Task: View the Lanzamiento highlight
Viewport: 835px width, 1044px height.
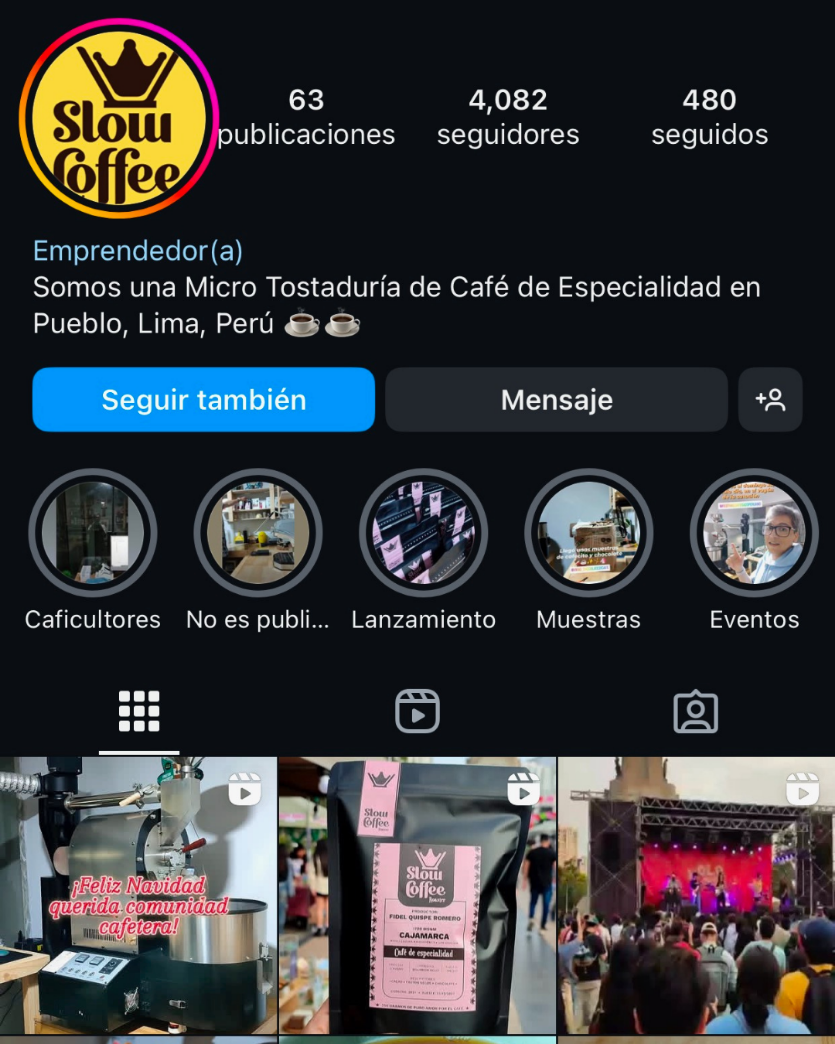Action: click(423, 533)
